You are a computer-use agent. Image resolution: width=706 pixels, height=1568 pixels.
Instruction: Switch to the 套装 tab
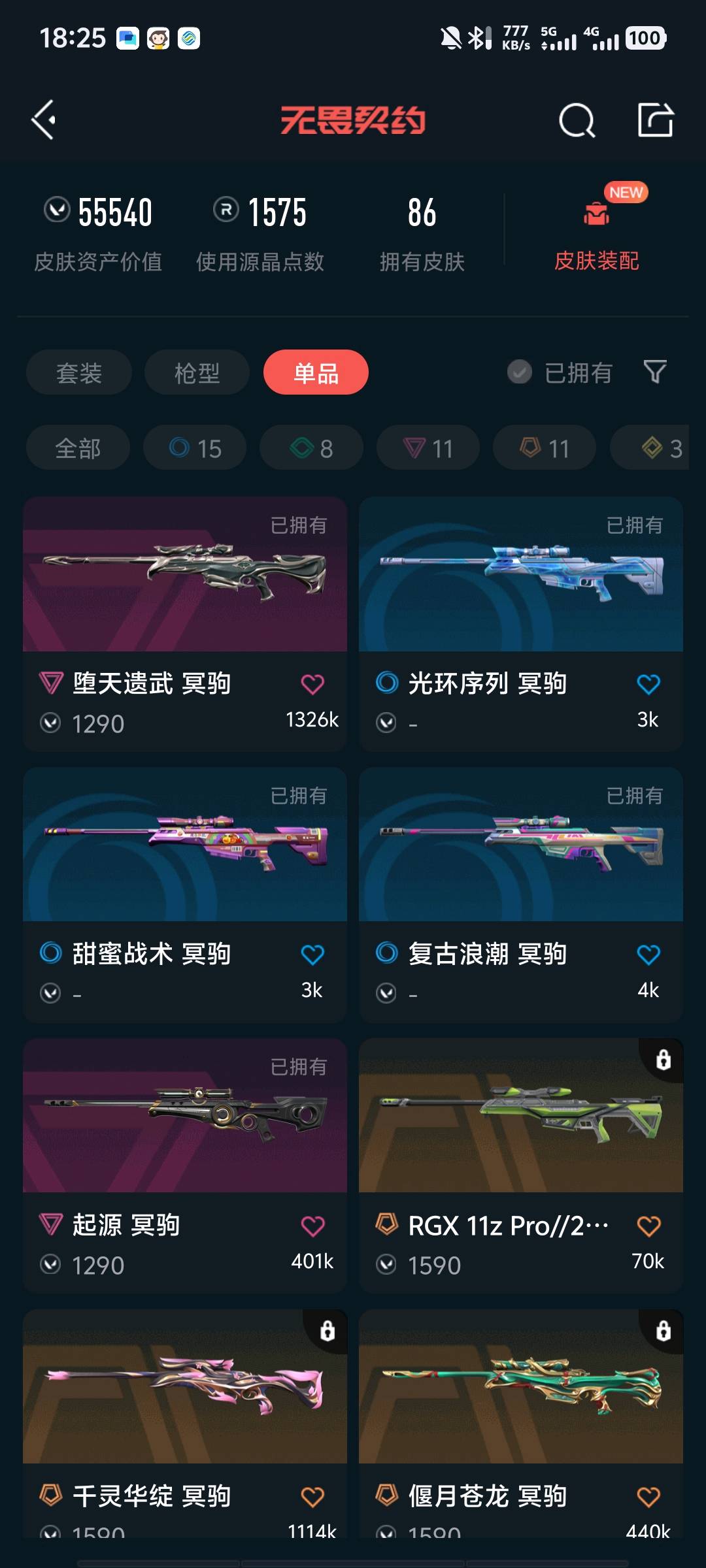78,372
